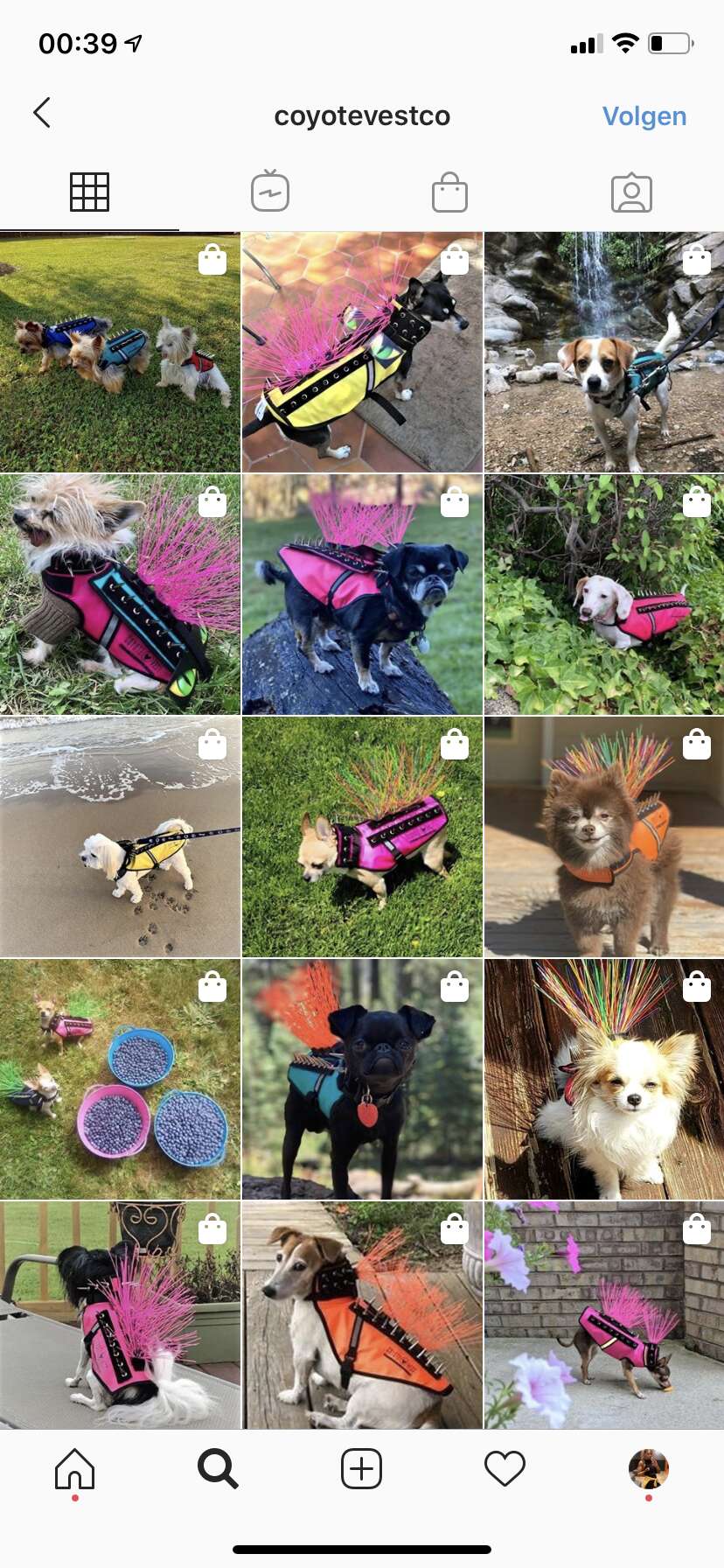Open the post with blueberry bowls

tap(120, 1080)
